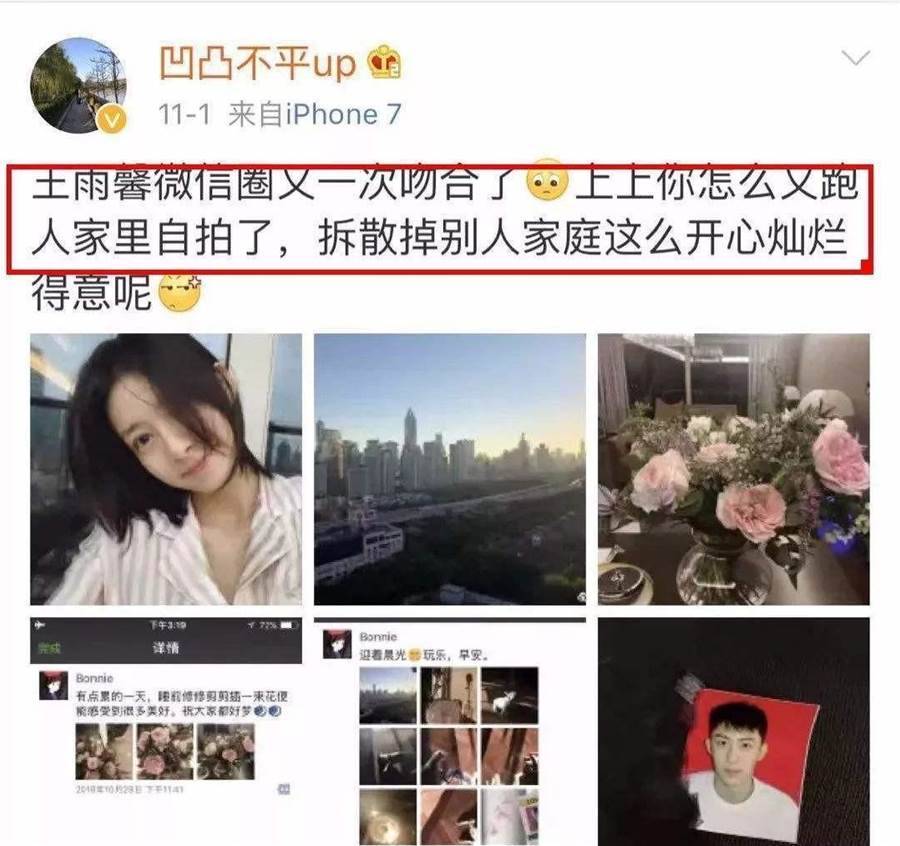View the red-background ID photo image

pyautogui.click(x=733, y=732)
